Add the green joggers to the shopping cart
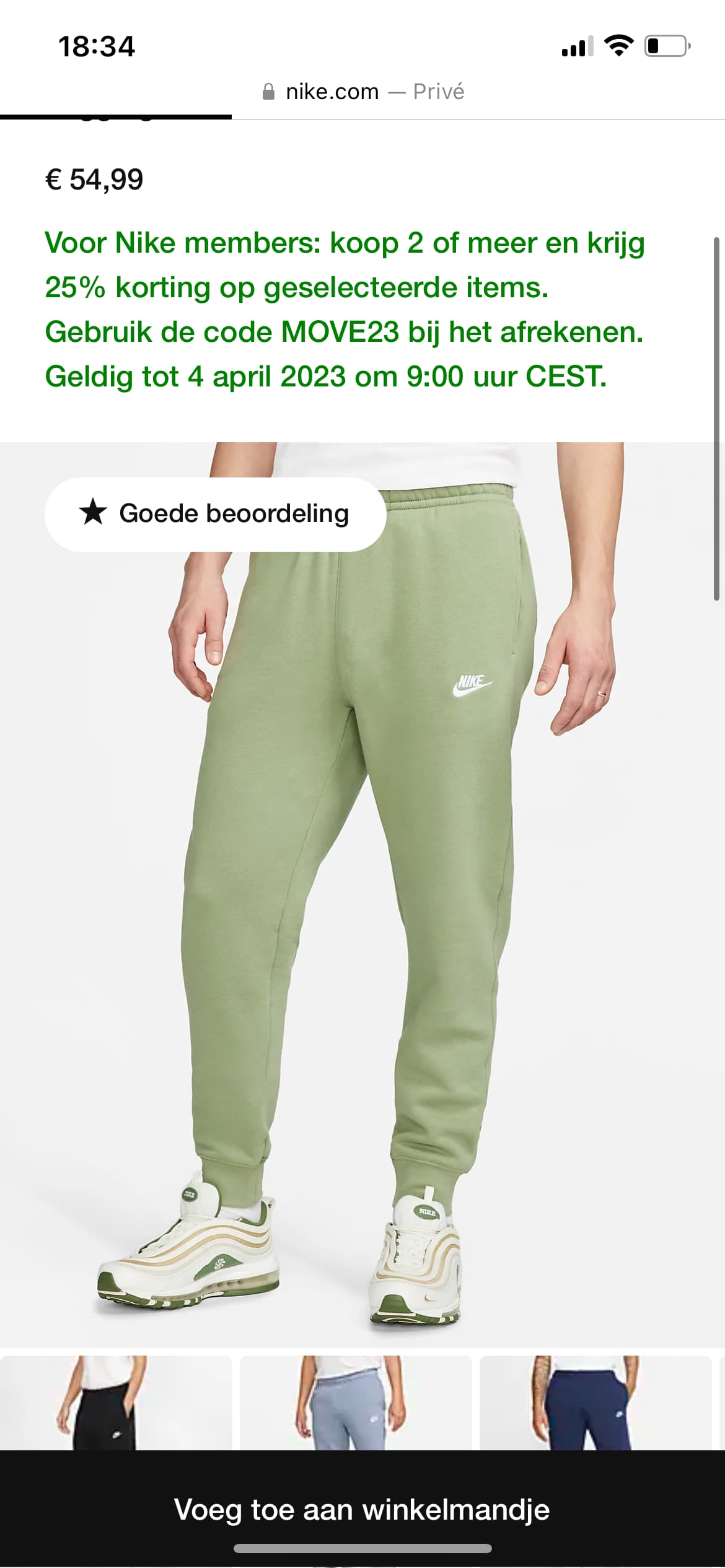Image resolution: width=725 pixels, height=1568 pixels. pos(362,1509)
